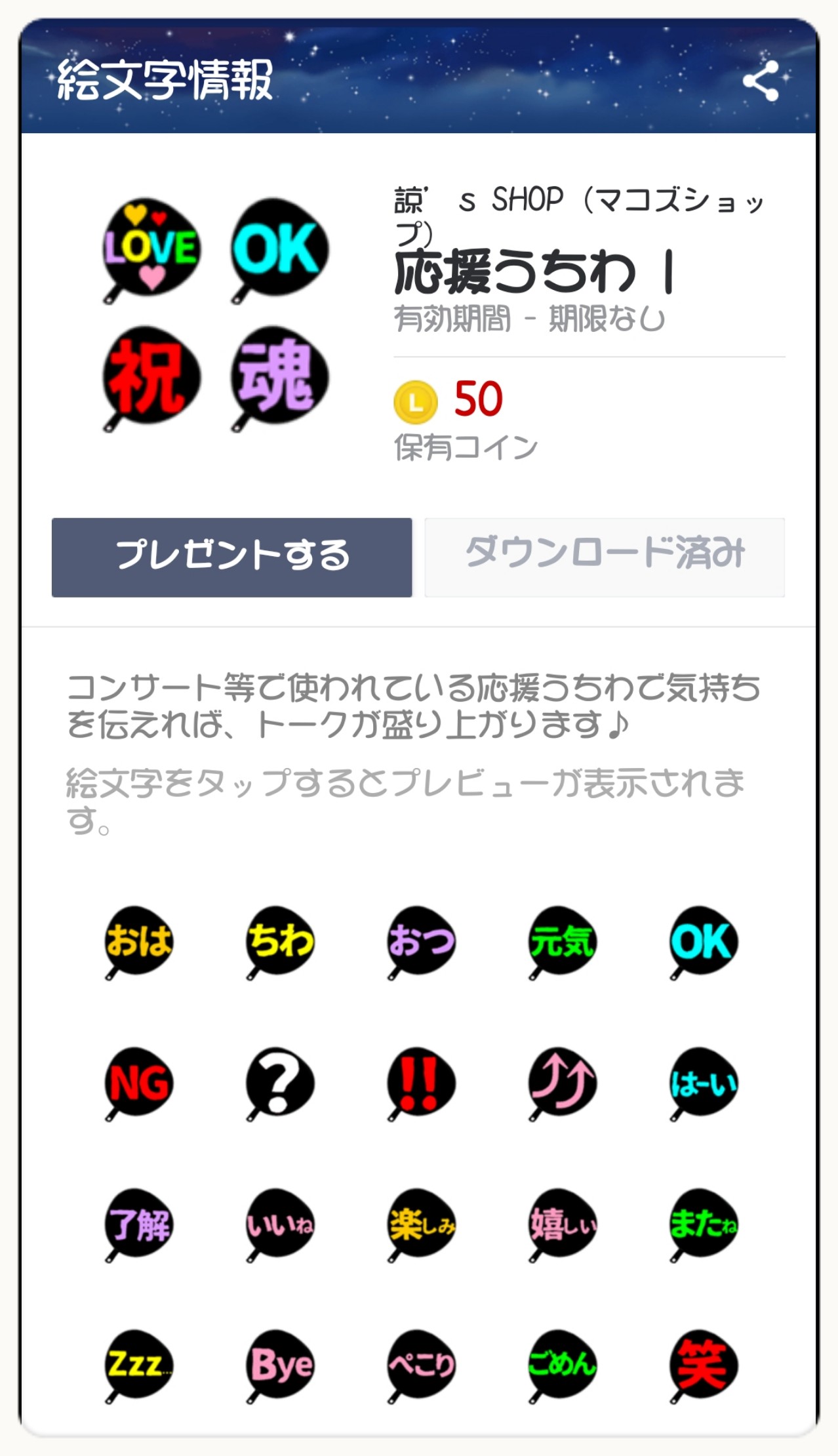Preview the はーい emoji
Image resolution: width=838 pixels, height=1456 pixels.
coord(703,1083)
